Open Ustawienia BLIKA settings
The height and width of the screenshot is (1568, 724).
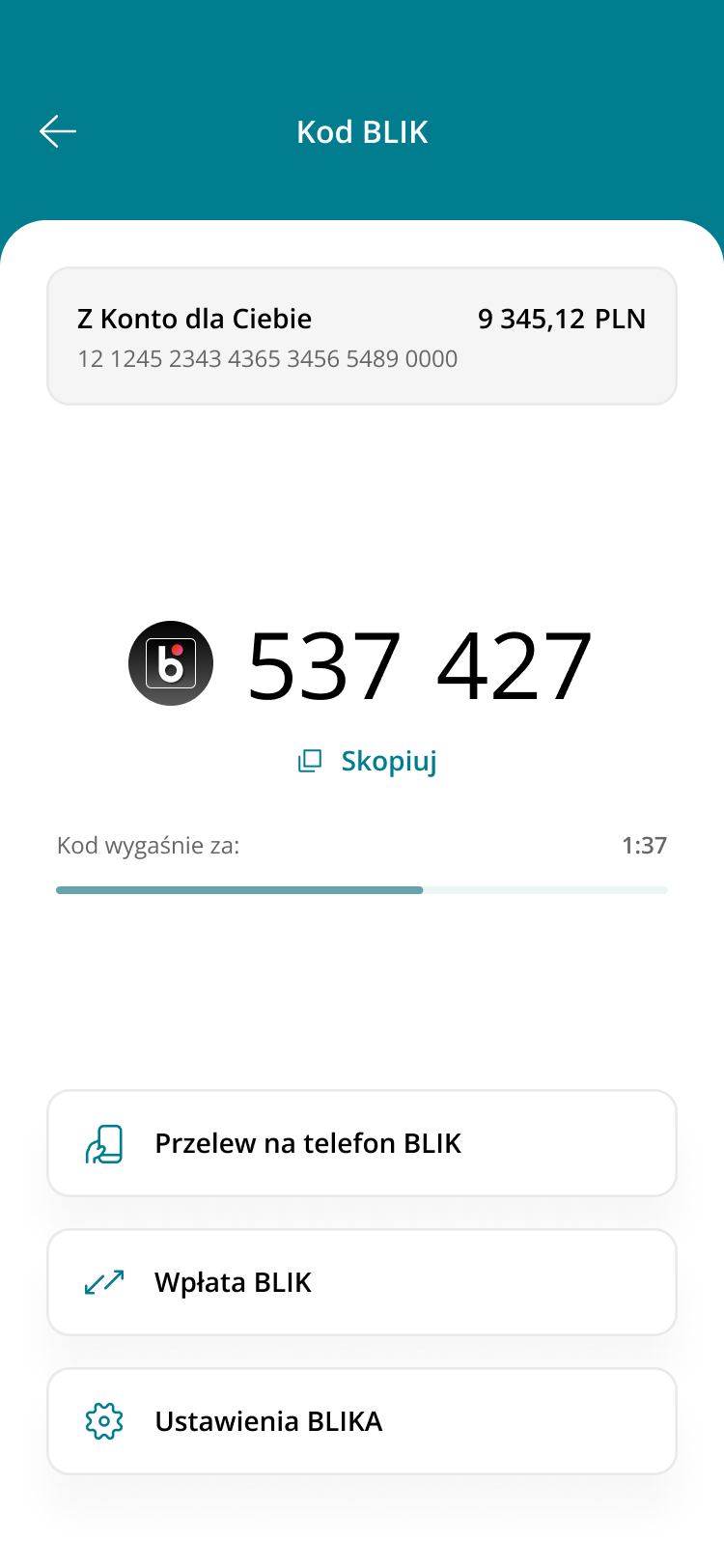361,1421
